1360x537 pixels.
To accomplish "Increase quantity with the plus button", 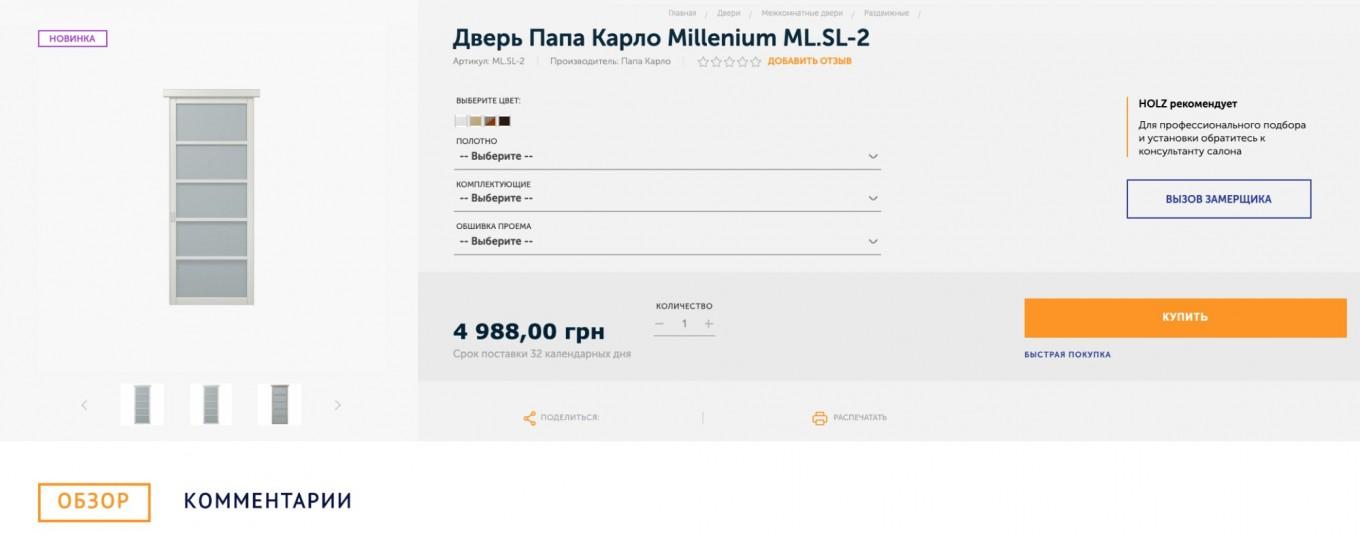I will pyautogui.click(x=709, y=324).
